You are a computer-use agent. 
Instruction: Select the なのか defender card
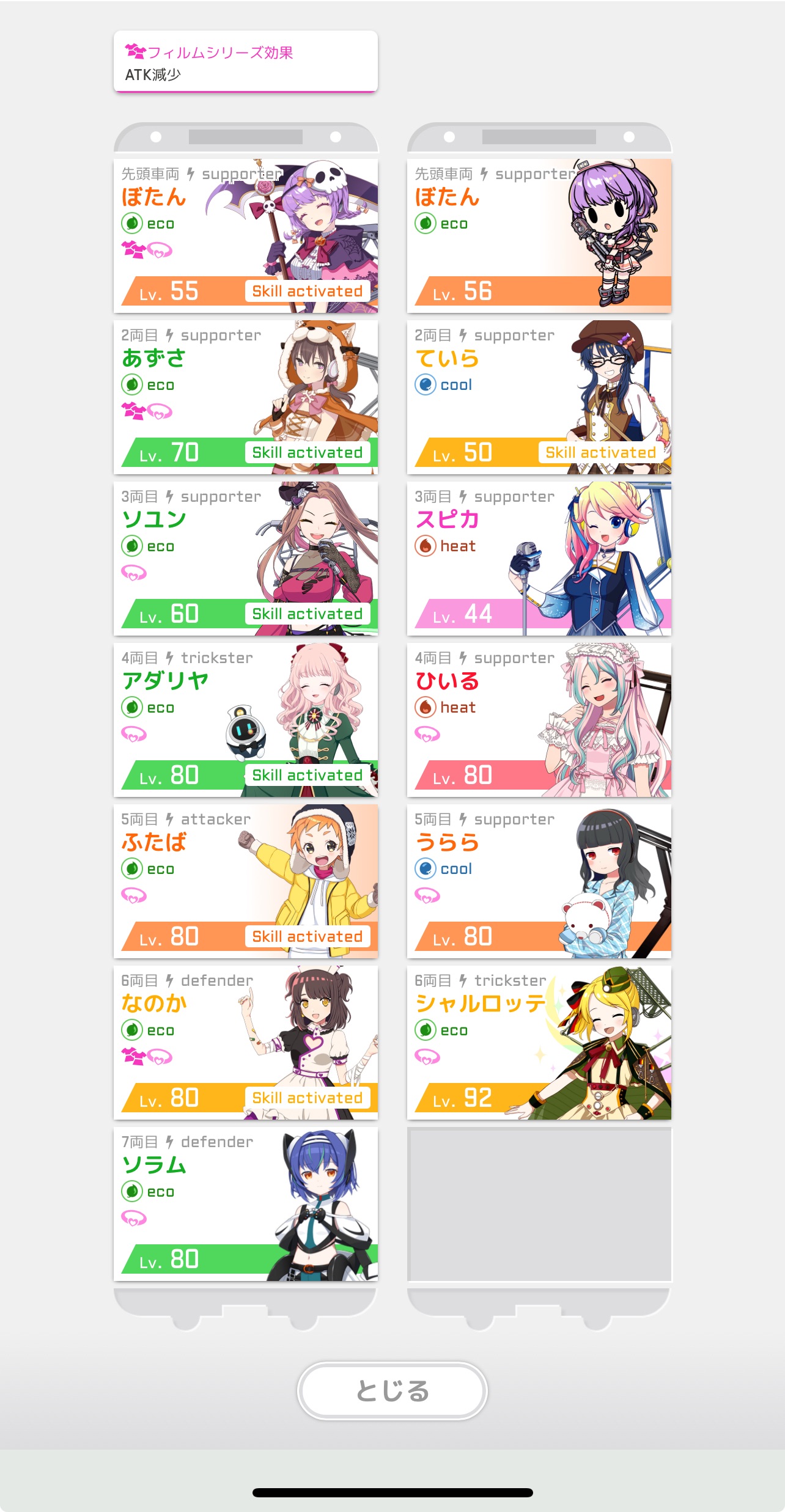(246, 1043)
